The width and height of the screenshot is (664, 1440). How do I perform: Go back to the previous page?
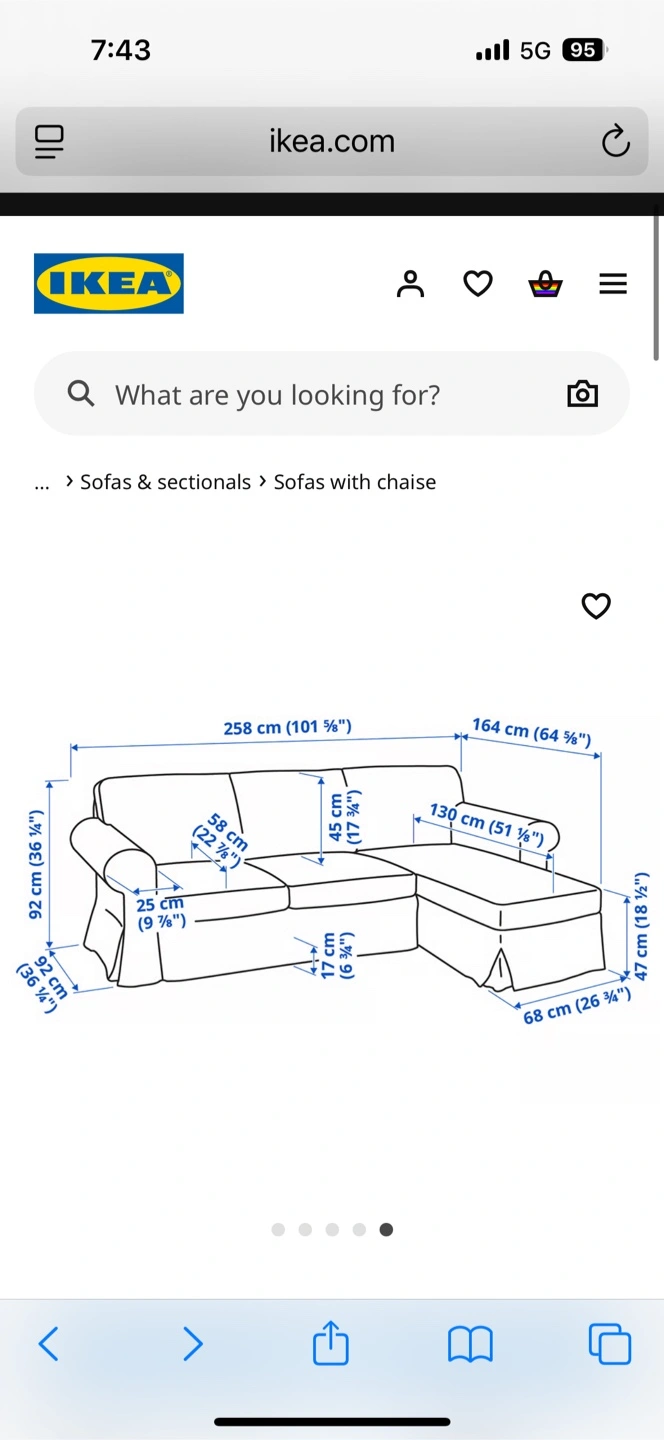(48, 1343)
